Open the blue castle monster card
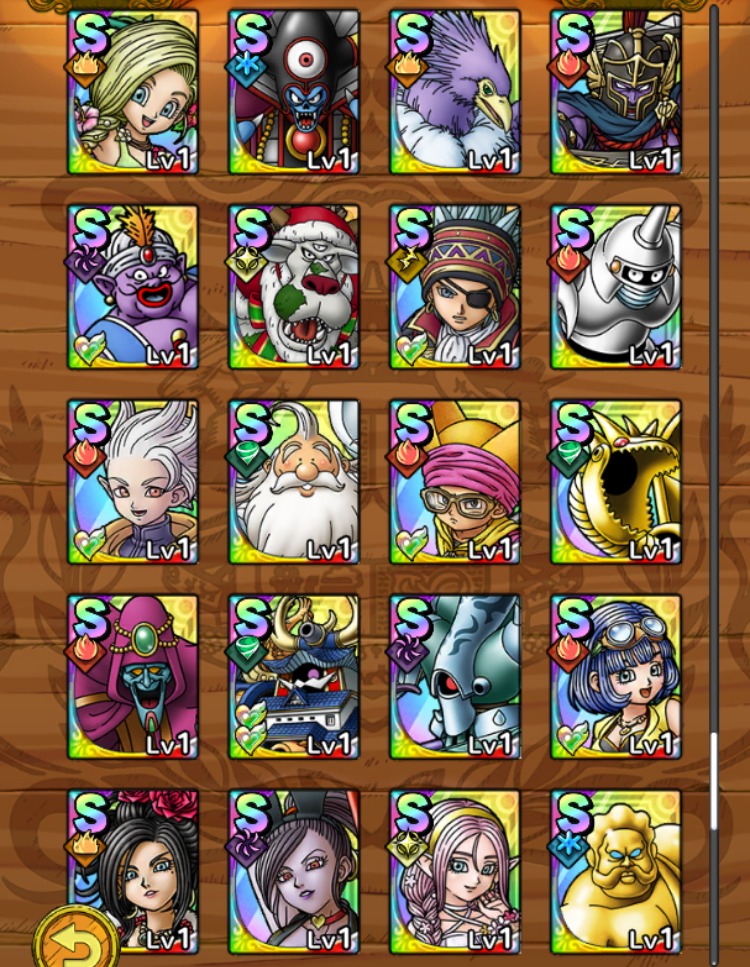This screenshot has height=967, width=750. (294, 677)
